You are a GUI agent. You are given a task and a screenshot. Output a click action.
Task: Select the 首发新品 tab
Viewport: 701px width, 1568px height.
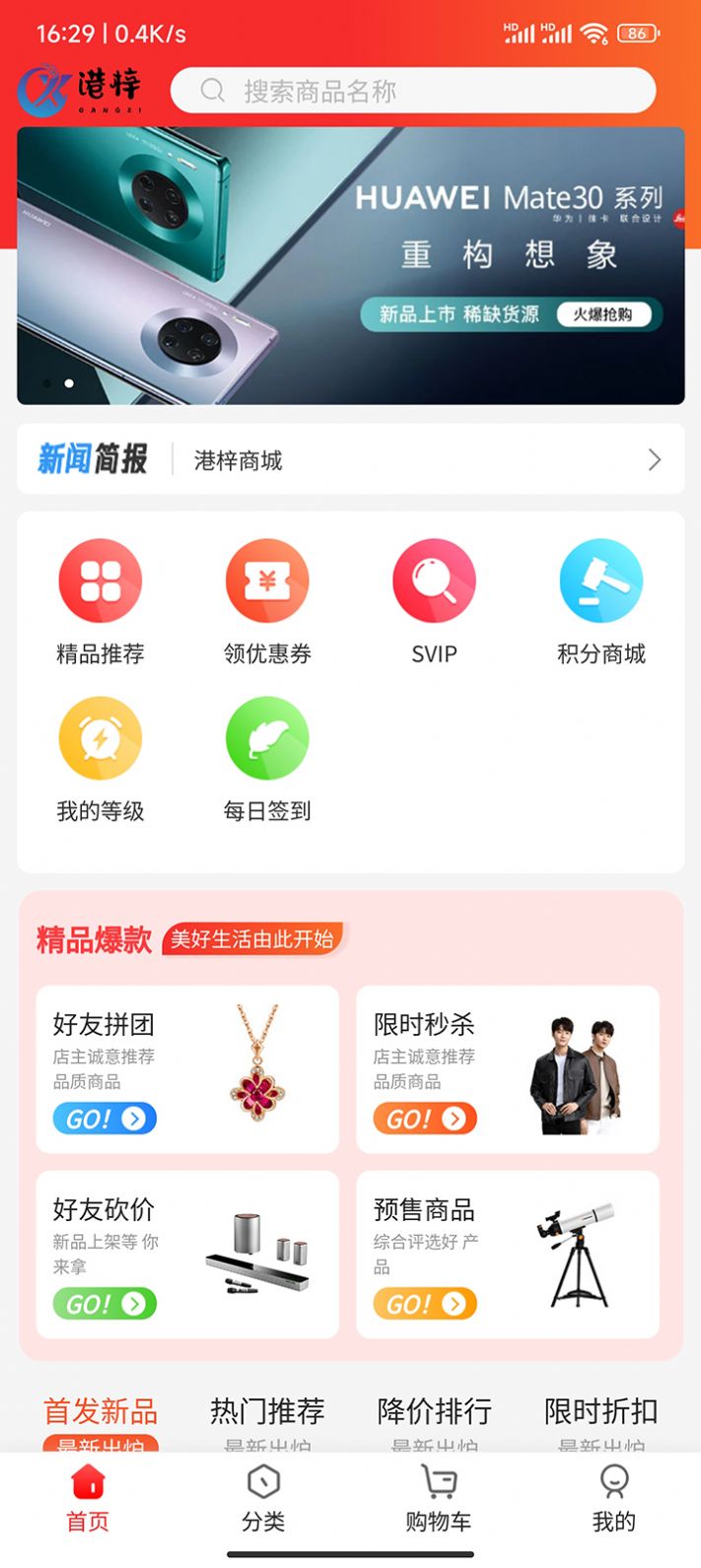[101, 1412]
